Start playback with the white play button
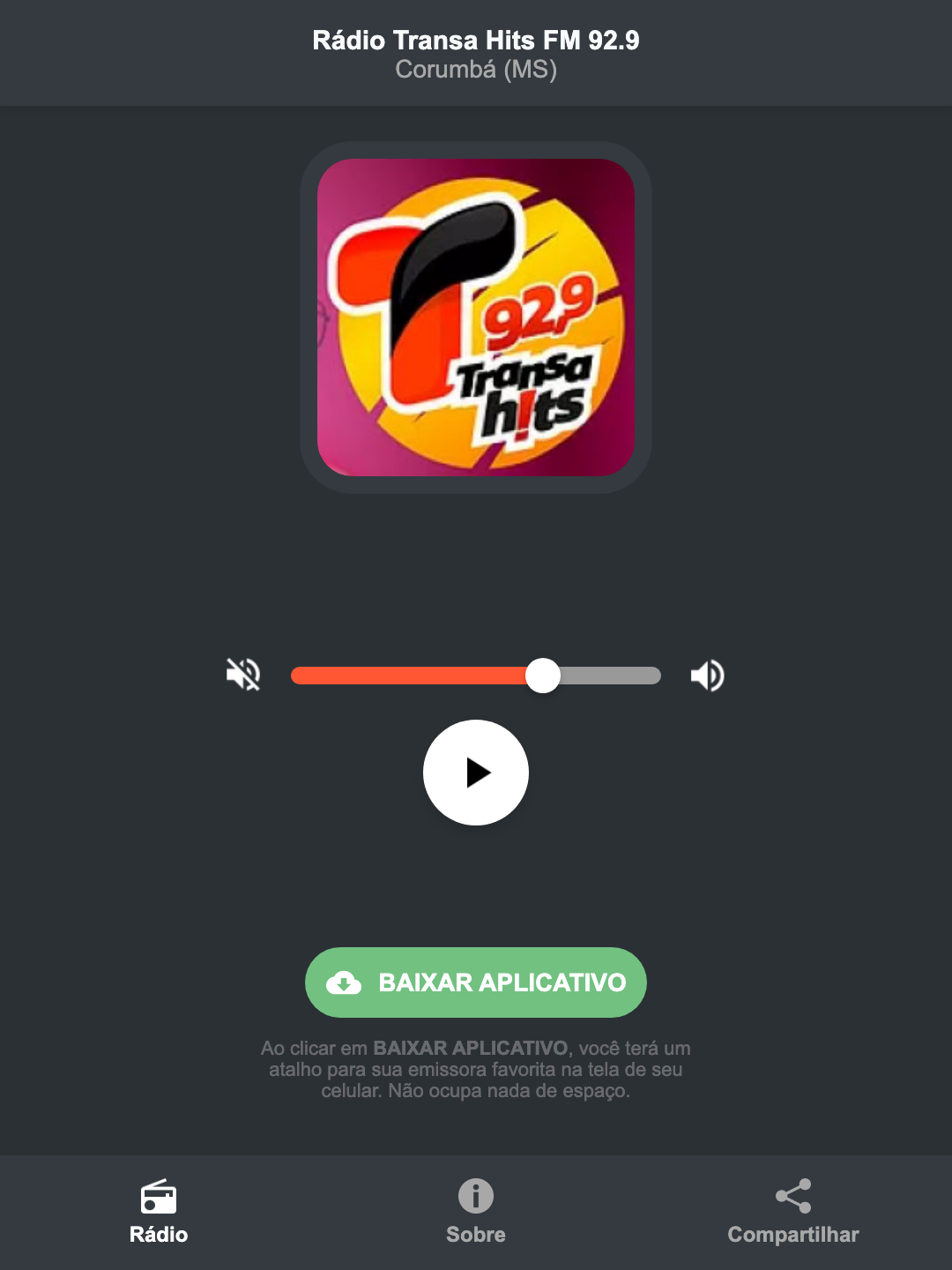The width and height of the screenshot is (952, 1270). 475,773
